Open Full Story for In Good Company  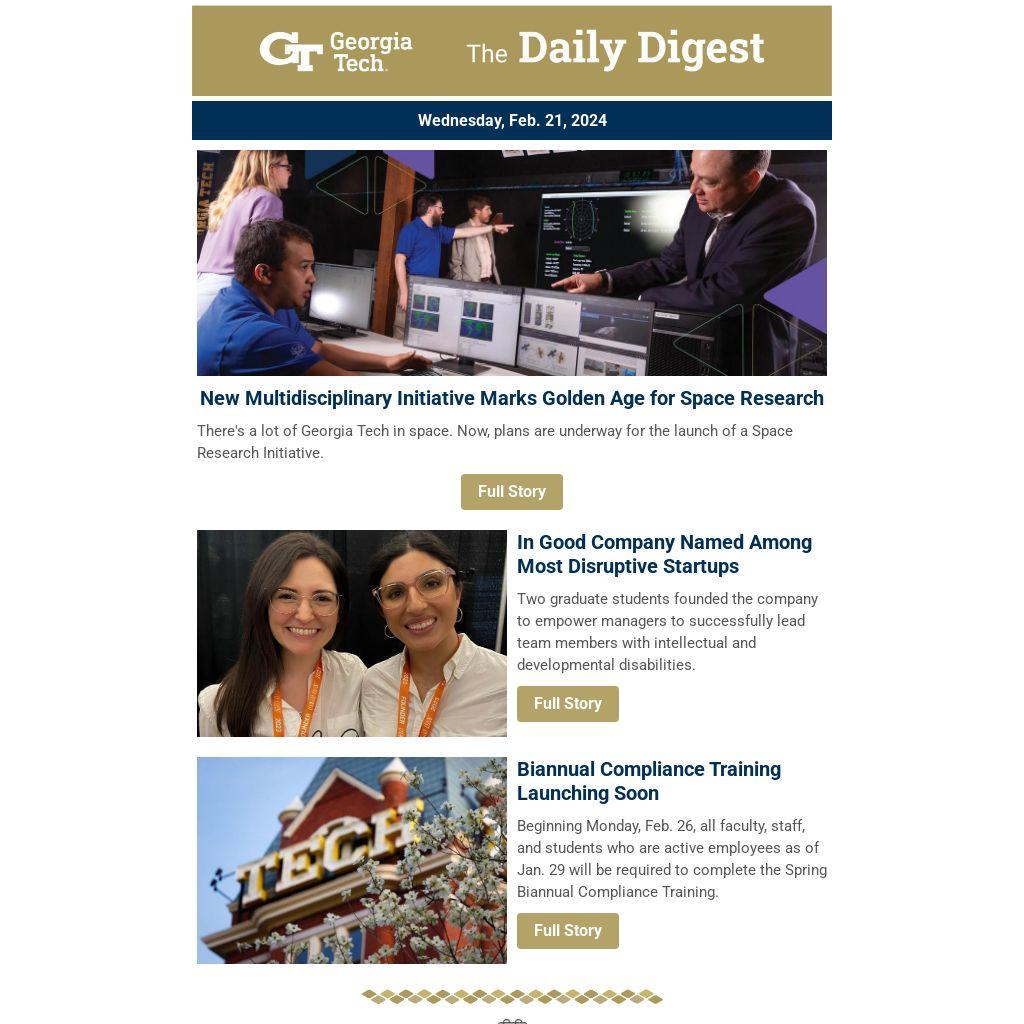pos(567,703)
